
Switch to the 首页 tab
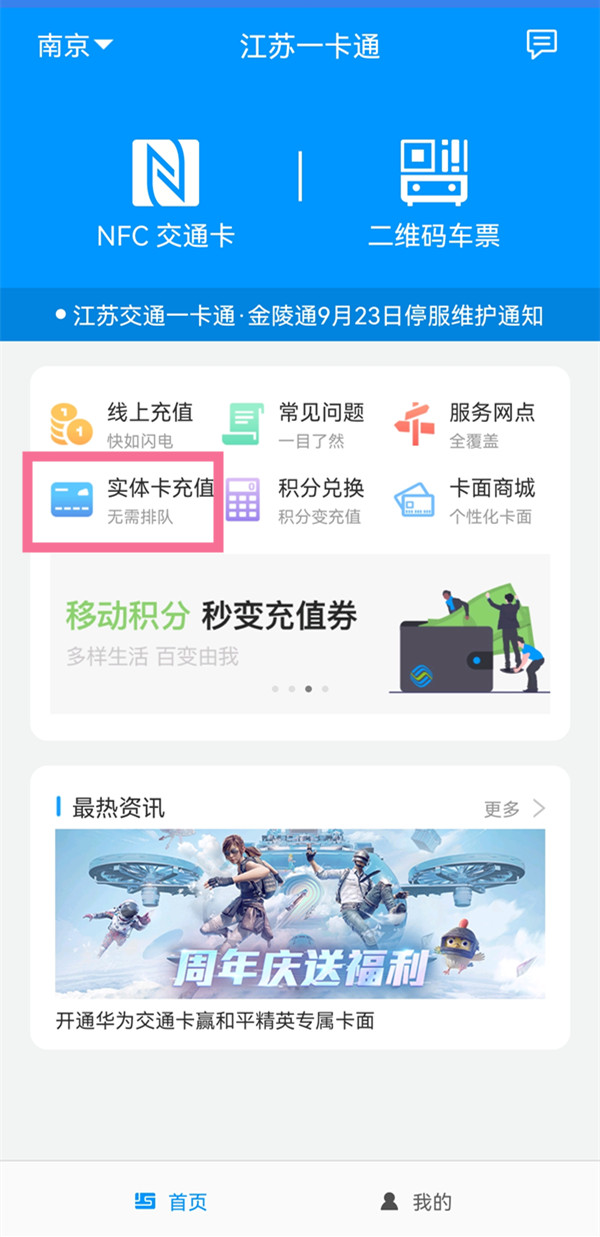coord(172,1202)
